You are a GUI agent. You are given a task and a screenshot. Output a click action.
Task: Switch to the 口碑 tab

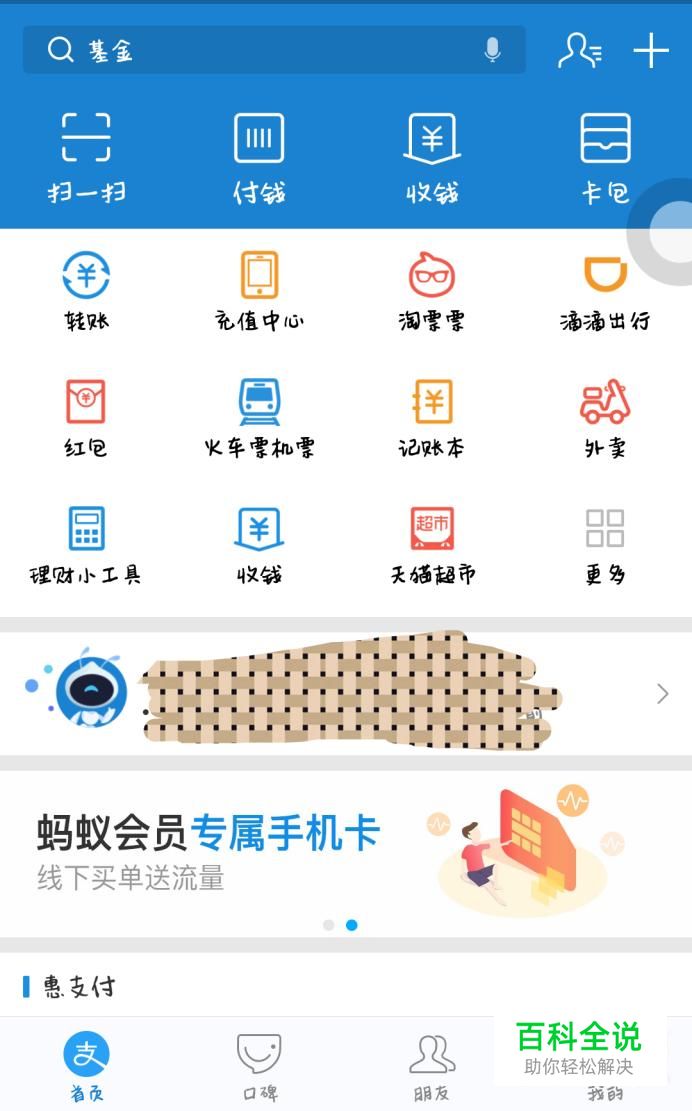tap(259, 1066)
